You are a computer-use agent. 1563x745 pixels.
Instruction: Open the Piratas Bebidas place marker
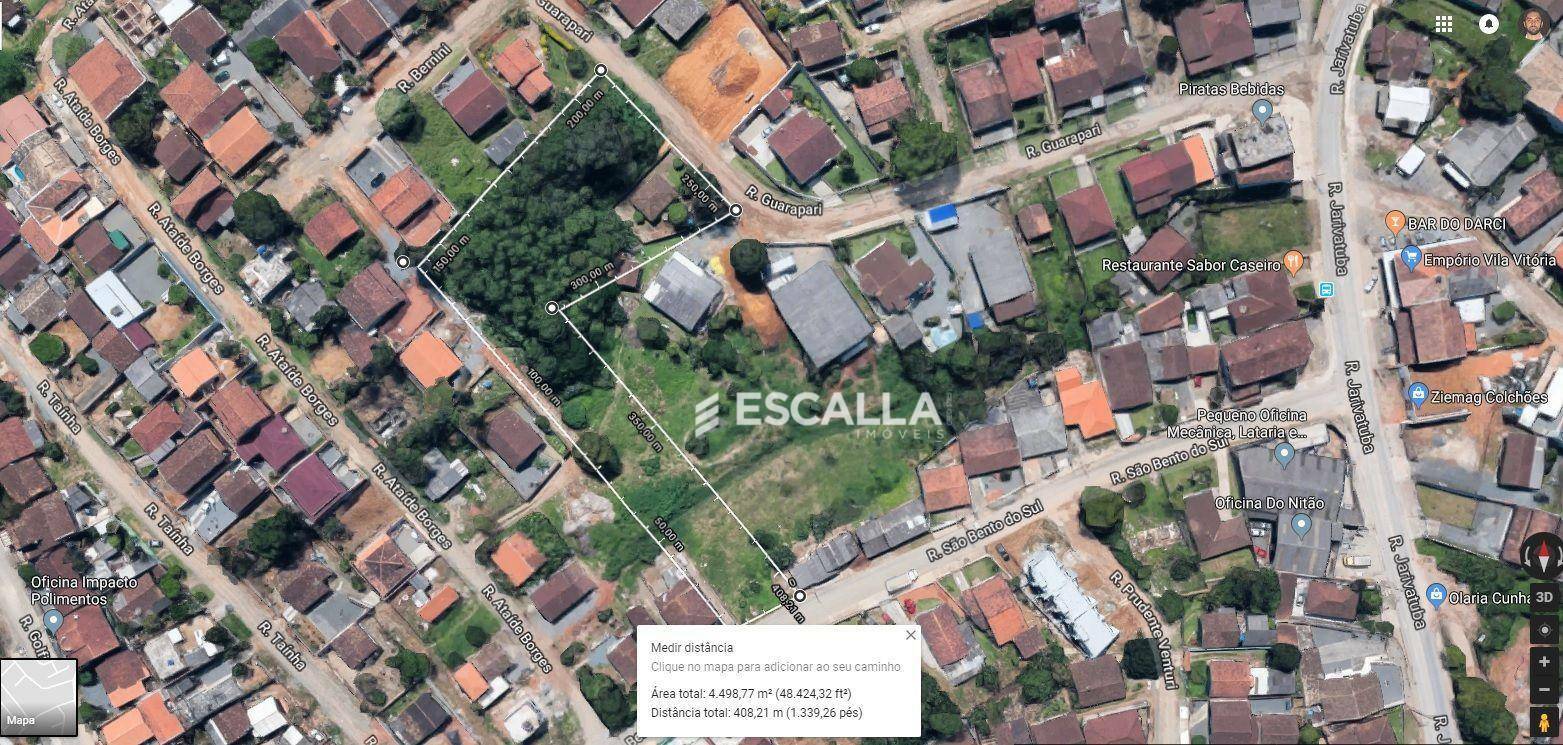pyautogui.click(x=1262, y=110)
